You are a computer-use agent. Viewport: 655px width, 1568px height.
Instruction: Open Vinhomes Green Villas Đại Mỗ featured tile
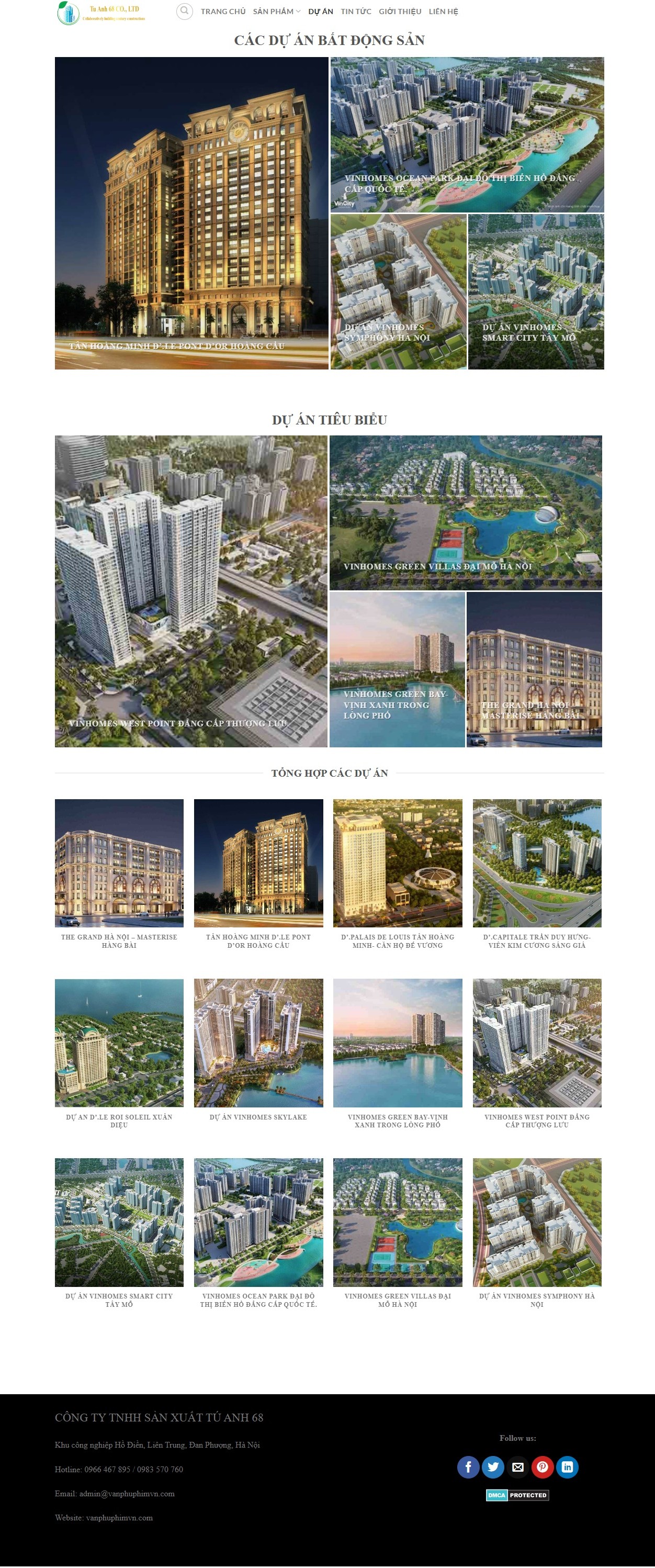click(x=465, y=512)
